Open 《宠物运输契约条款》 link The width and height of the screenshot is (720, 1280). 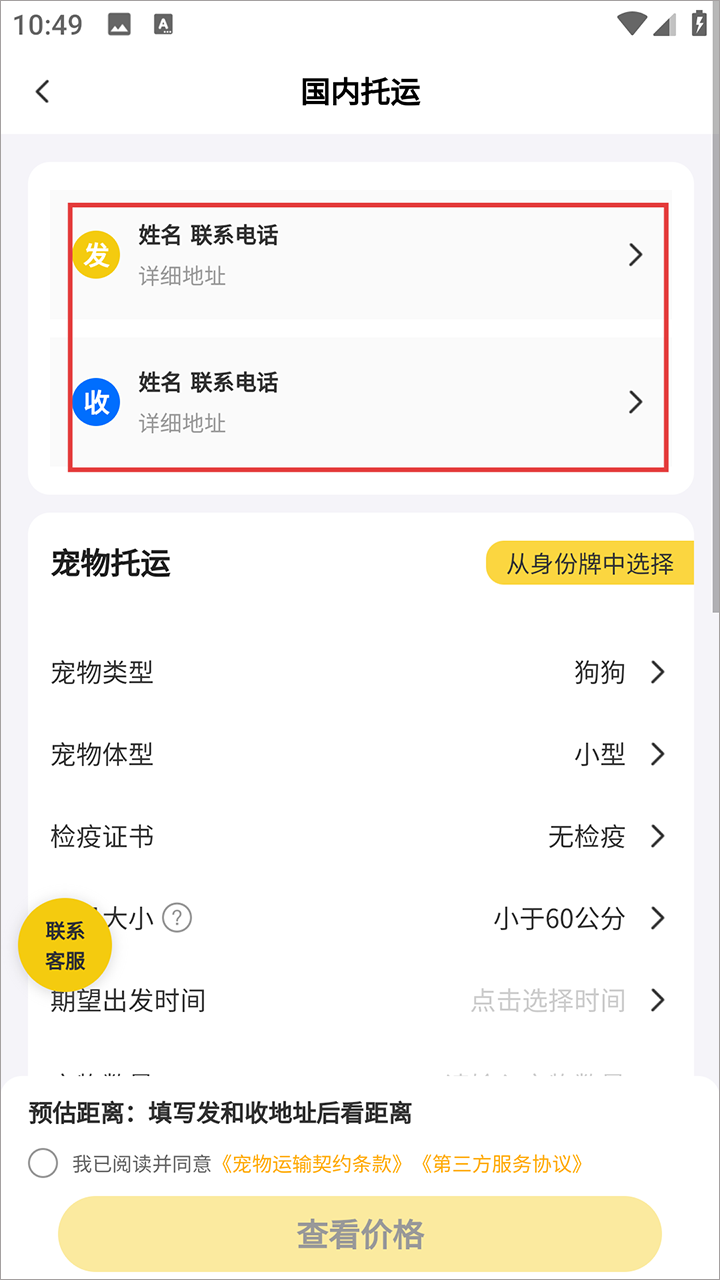[313, 1164]
